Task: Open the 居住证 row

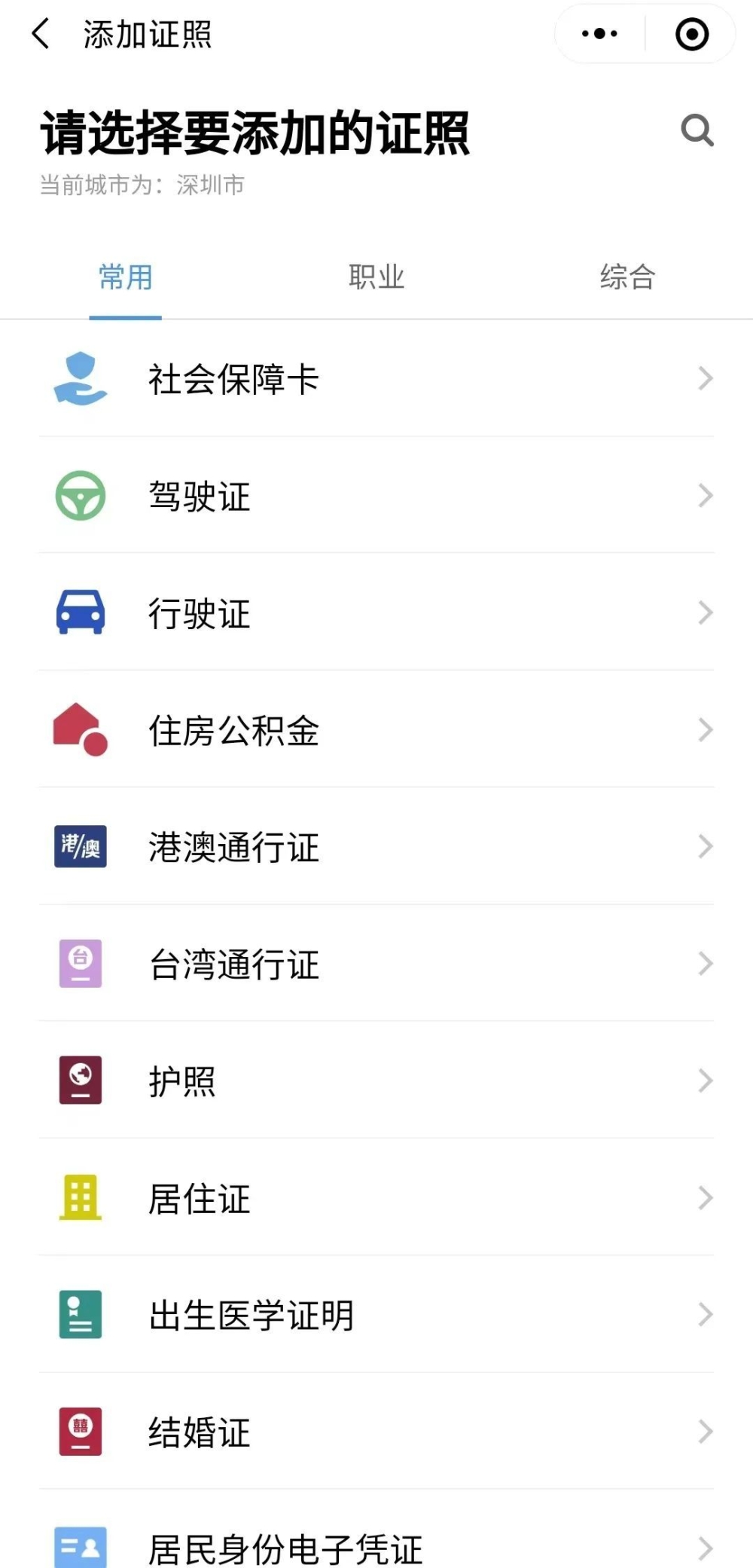Action: (376, 1197)
